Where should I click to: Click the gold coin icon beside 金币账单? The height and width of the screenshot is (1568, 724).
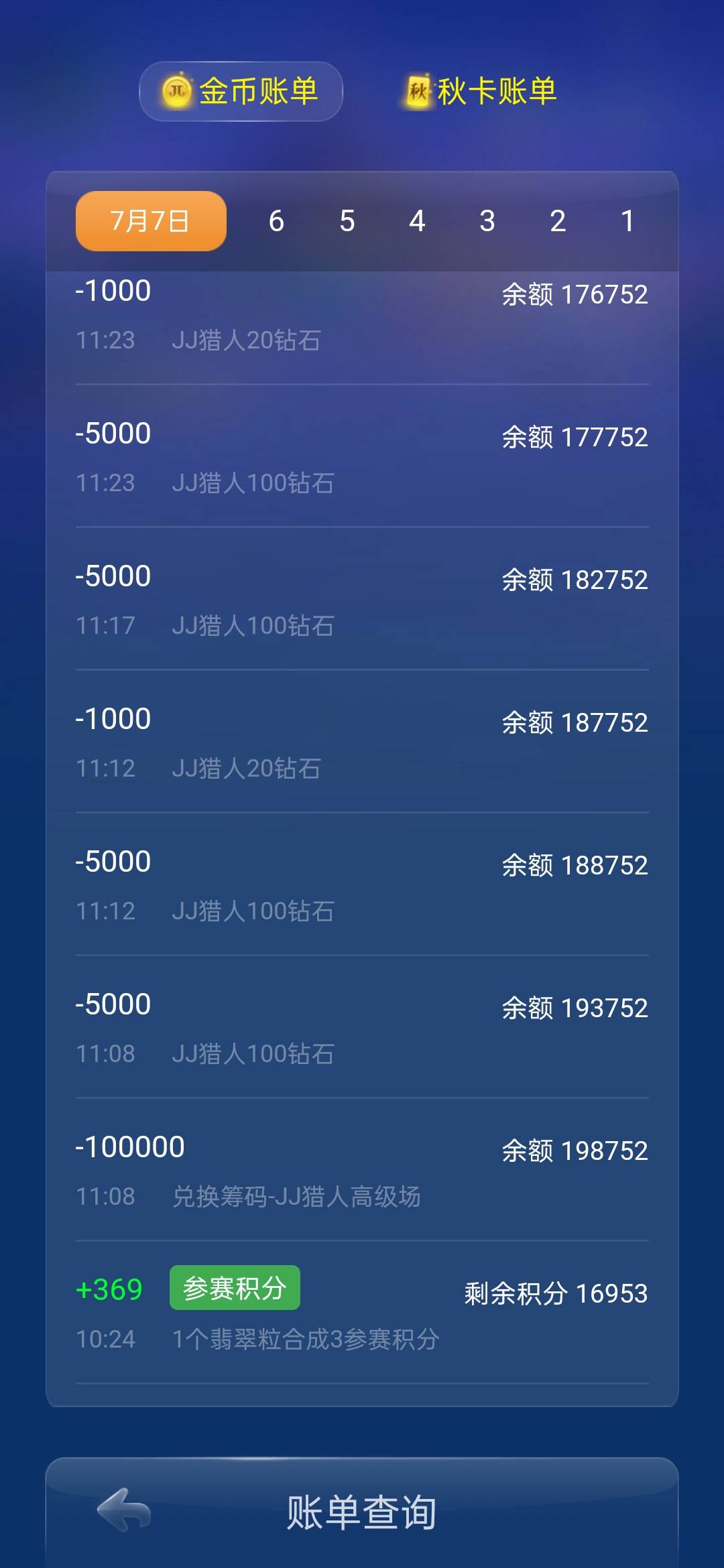pyautogui.click(x=176, y=92)
